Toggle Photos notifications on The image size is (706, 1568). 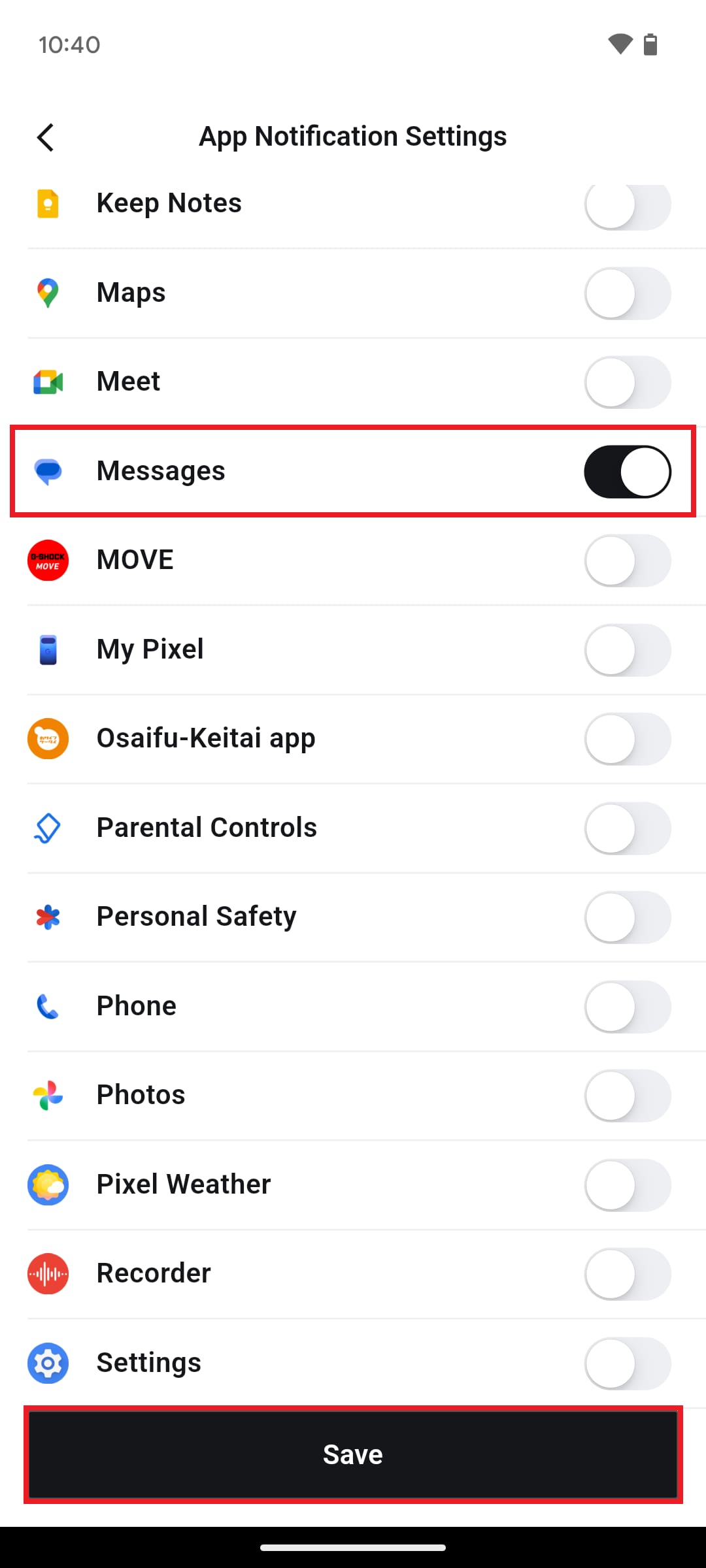coord(627,1096)
